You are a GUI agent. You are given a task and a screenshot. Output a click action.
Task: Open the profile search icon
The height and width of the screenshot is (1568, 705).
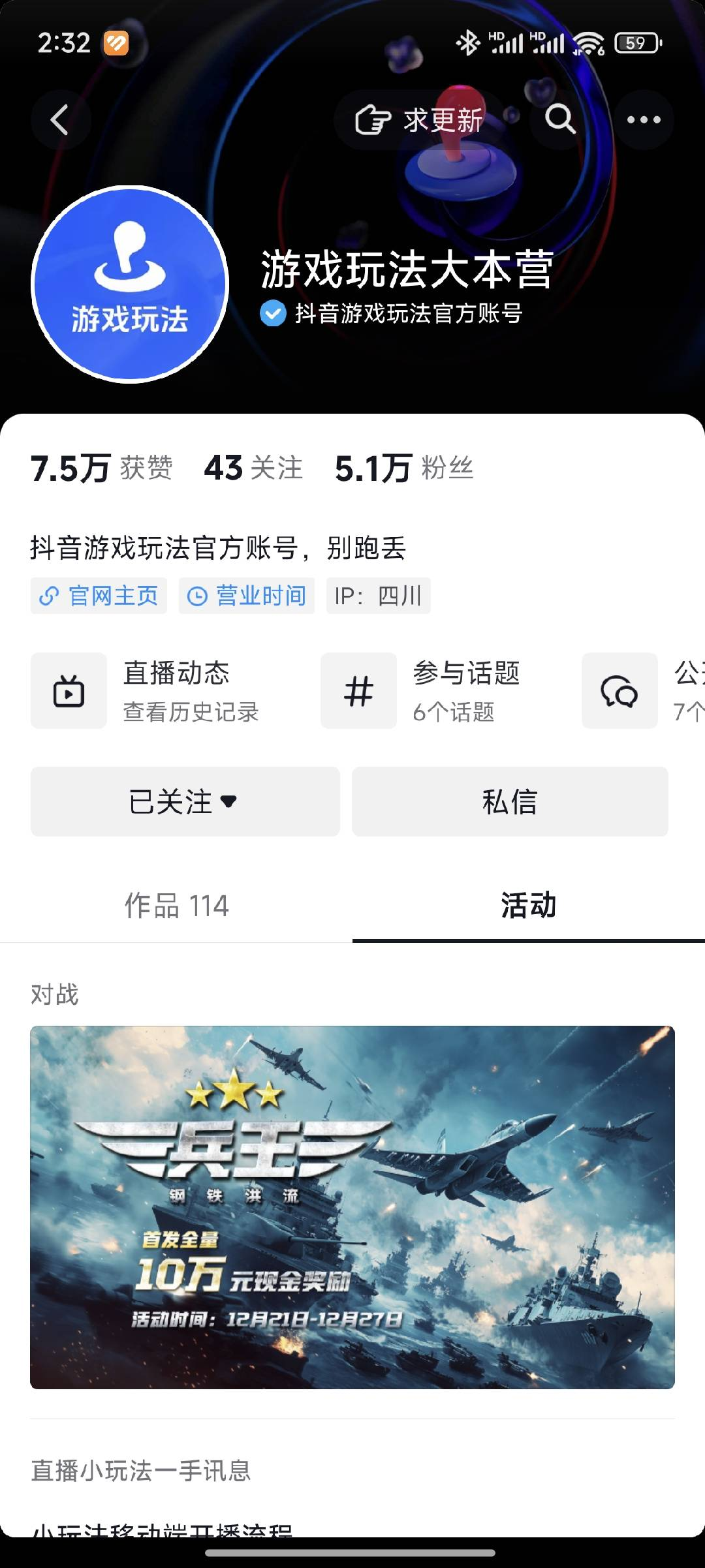coord(560,120)
